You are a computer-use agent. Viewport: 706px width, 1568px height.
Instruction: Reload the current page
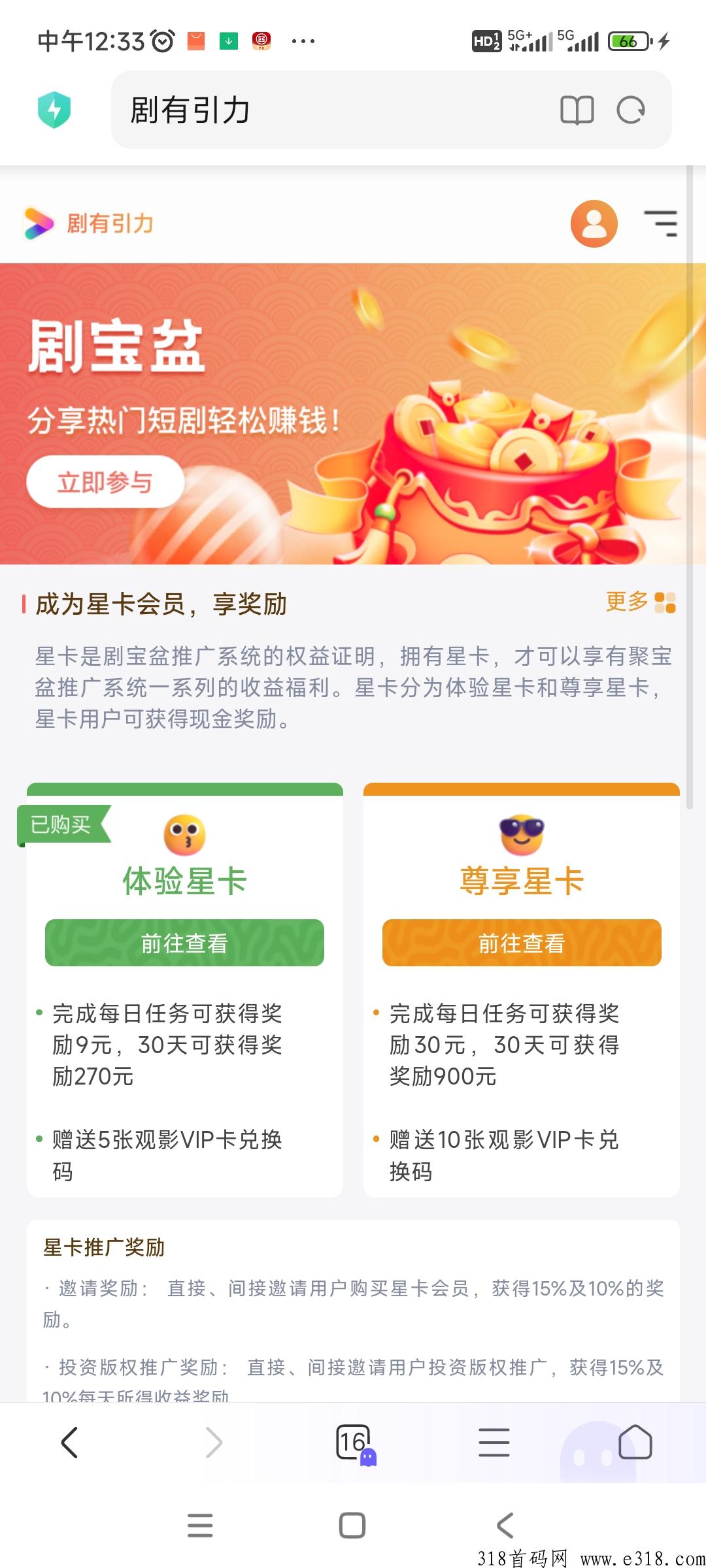click(631, 110)
